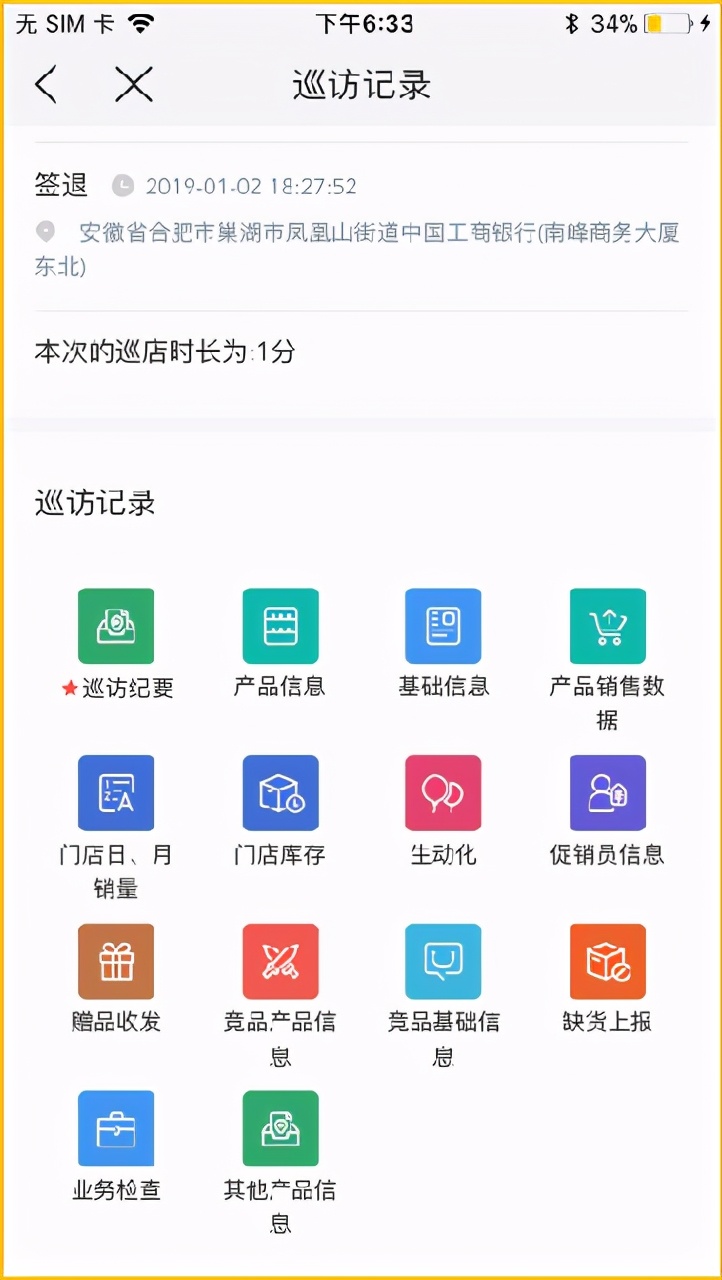
Task: Open the 业务检查 business check briefcase icon
Action: tap(115, 1128)
